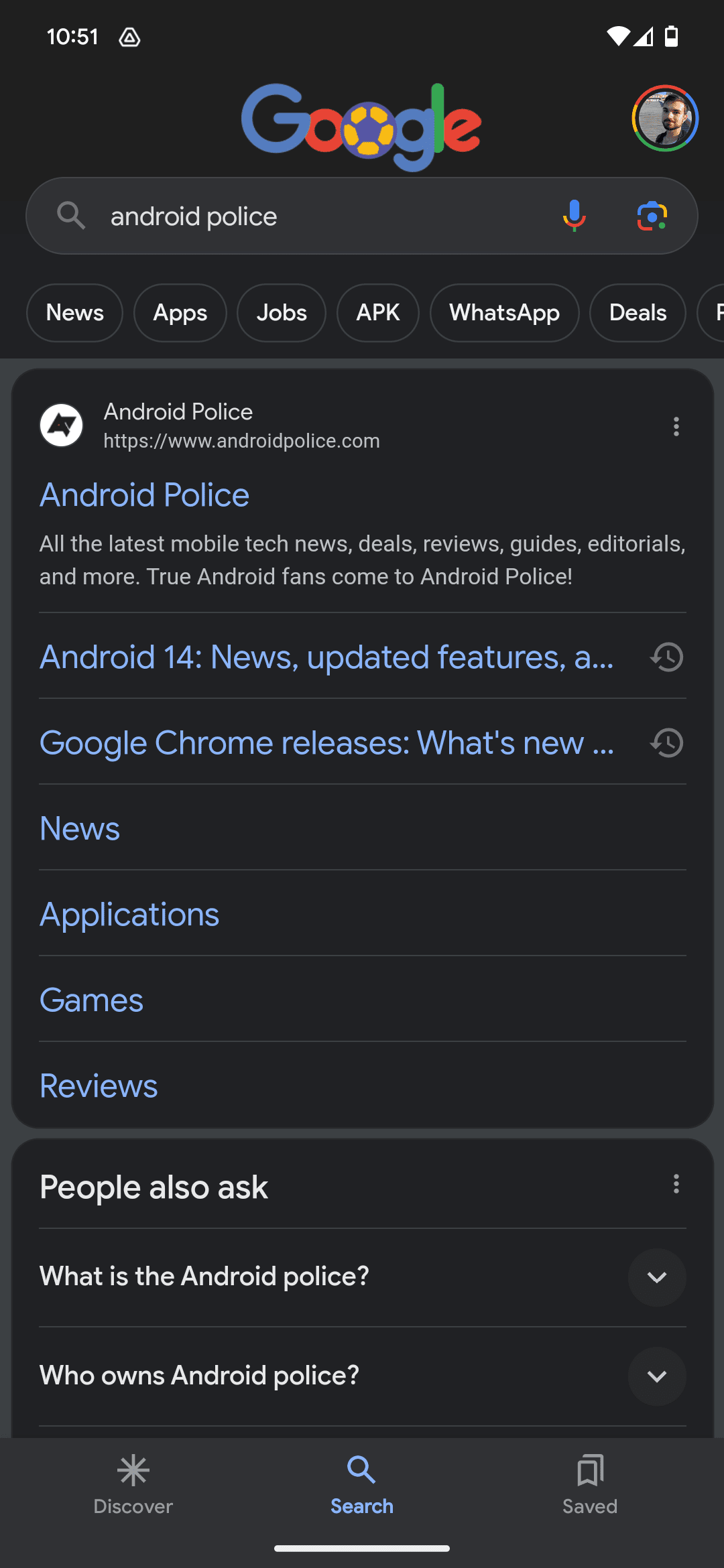724x1568 pixels.
Task: Switch to the News filter chip
Action: click(x=74, y=313)
